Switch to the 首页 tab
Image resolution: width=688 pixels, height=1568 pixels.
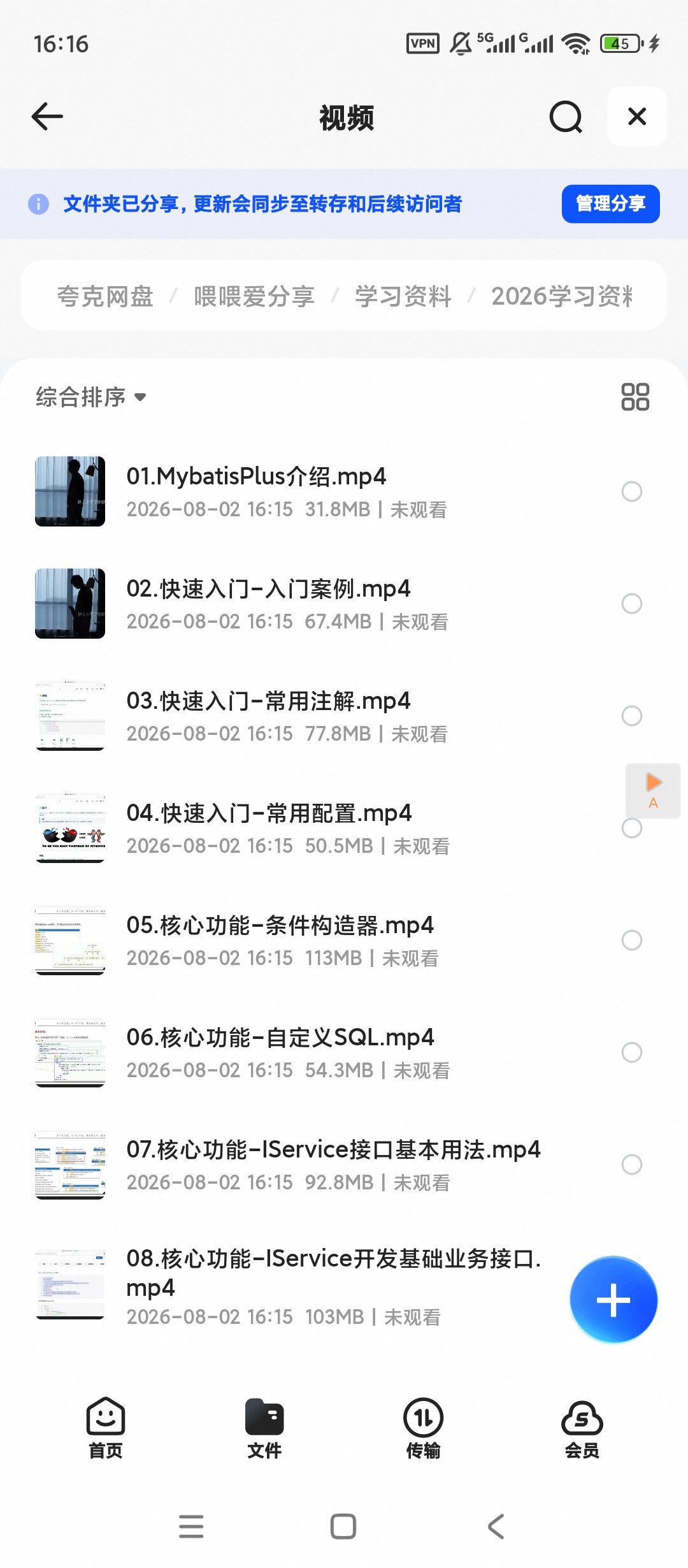(106, 1428)
